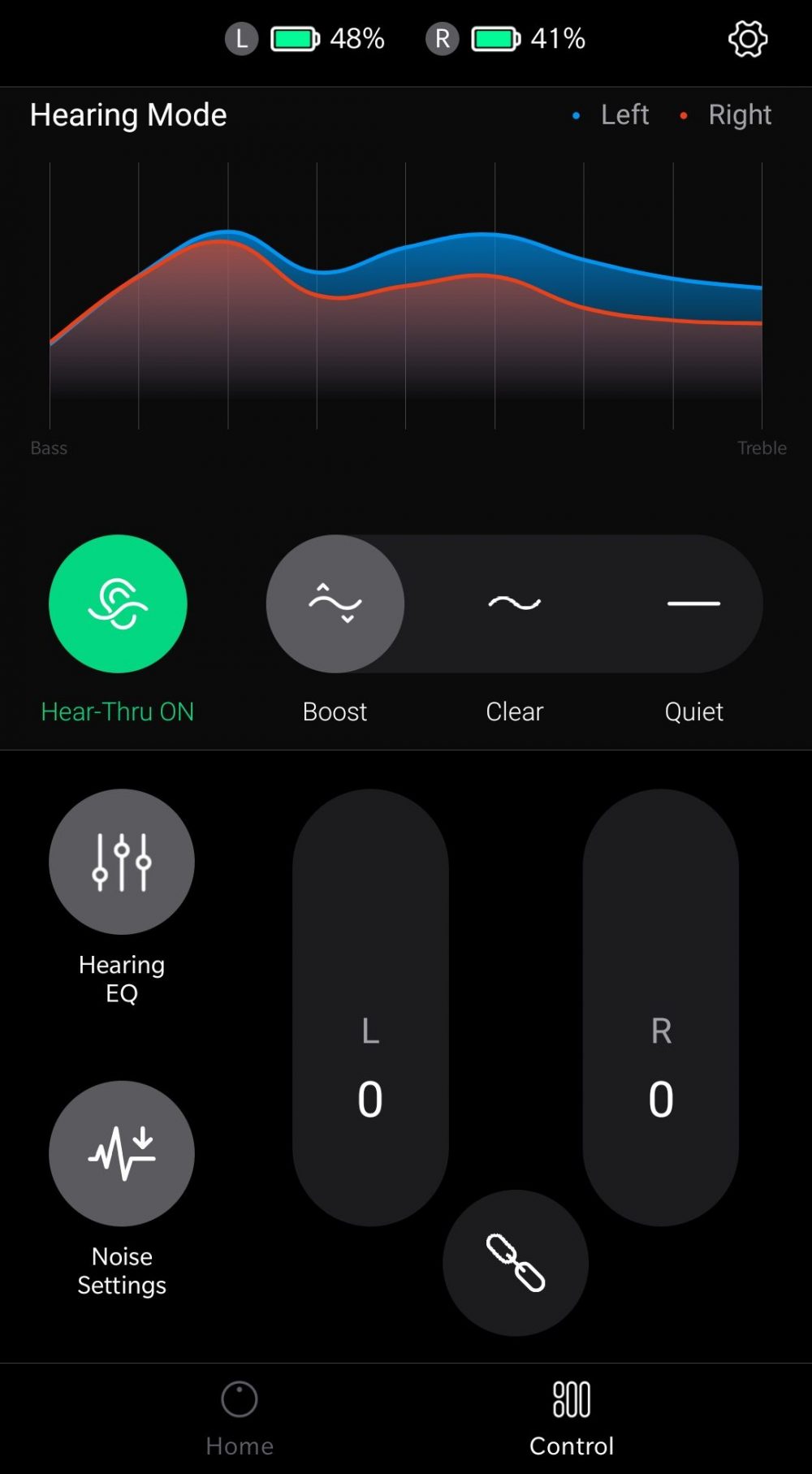
Task: Switch to Clear hearing mode
Action: tap(515, 603)
